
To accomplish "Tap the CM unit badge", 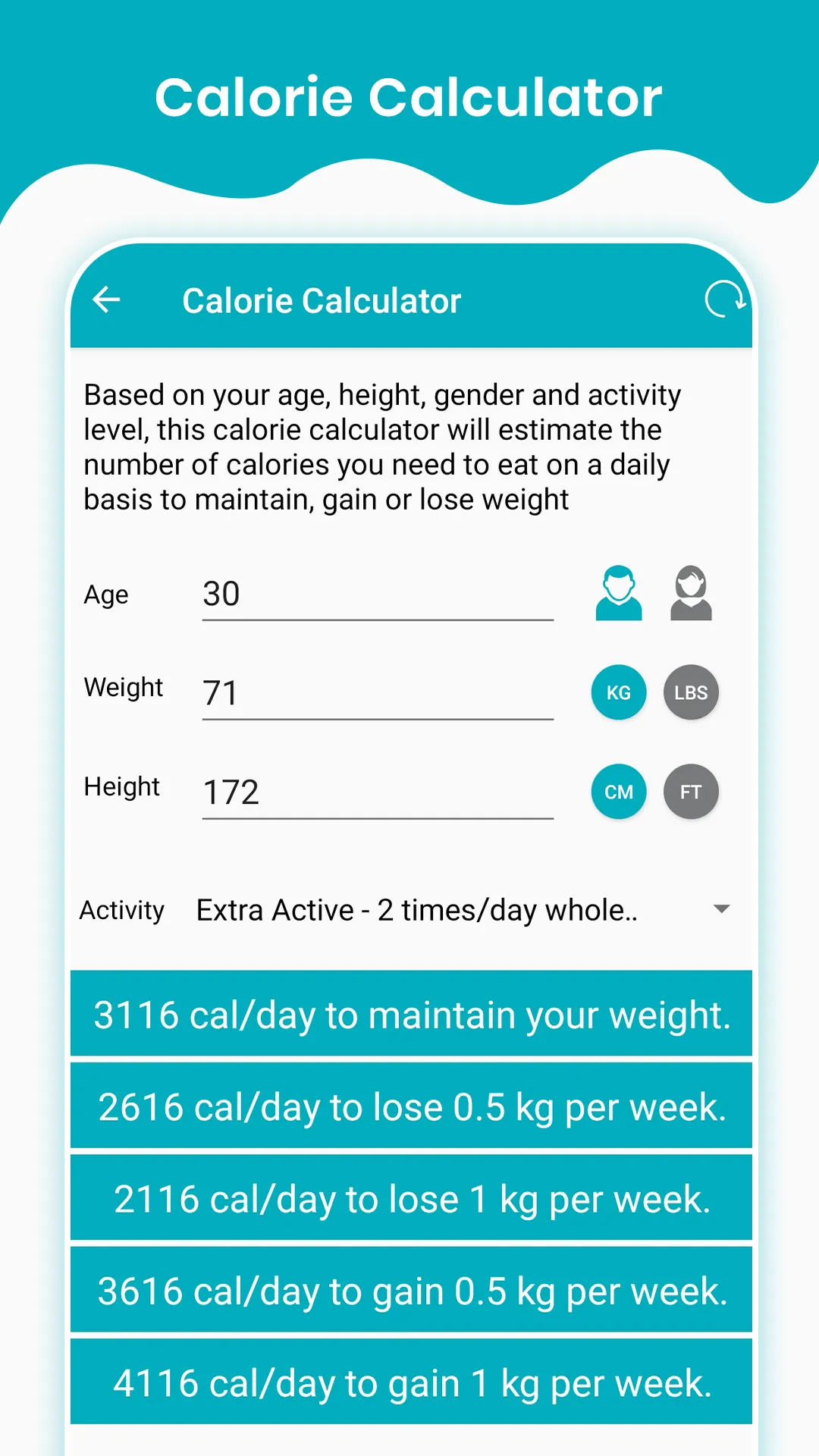I will point(618,792).
